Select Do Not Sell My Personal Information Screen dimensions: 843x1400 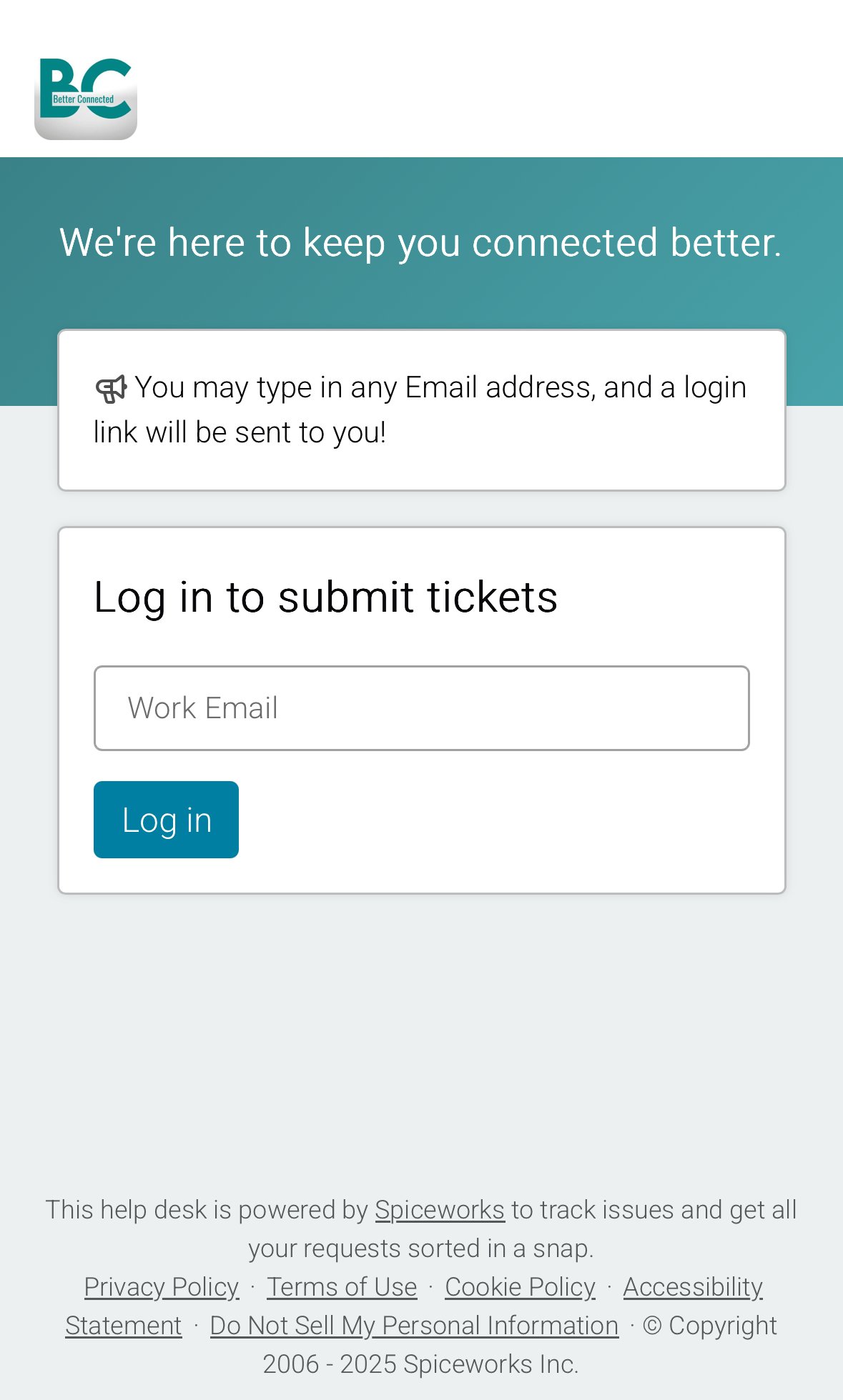point(414,1326)
